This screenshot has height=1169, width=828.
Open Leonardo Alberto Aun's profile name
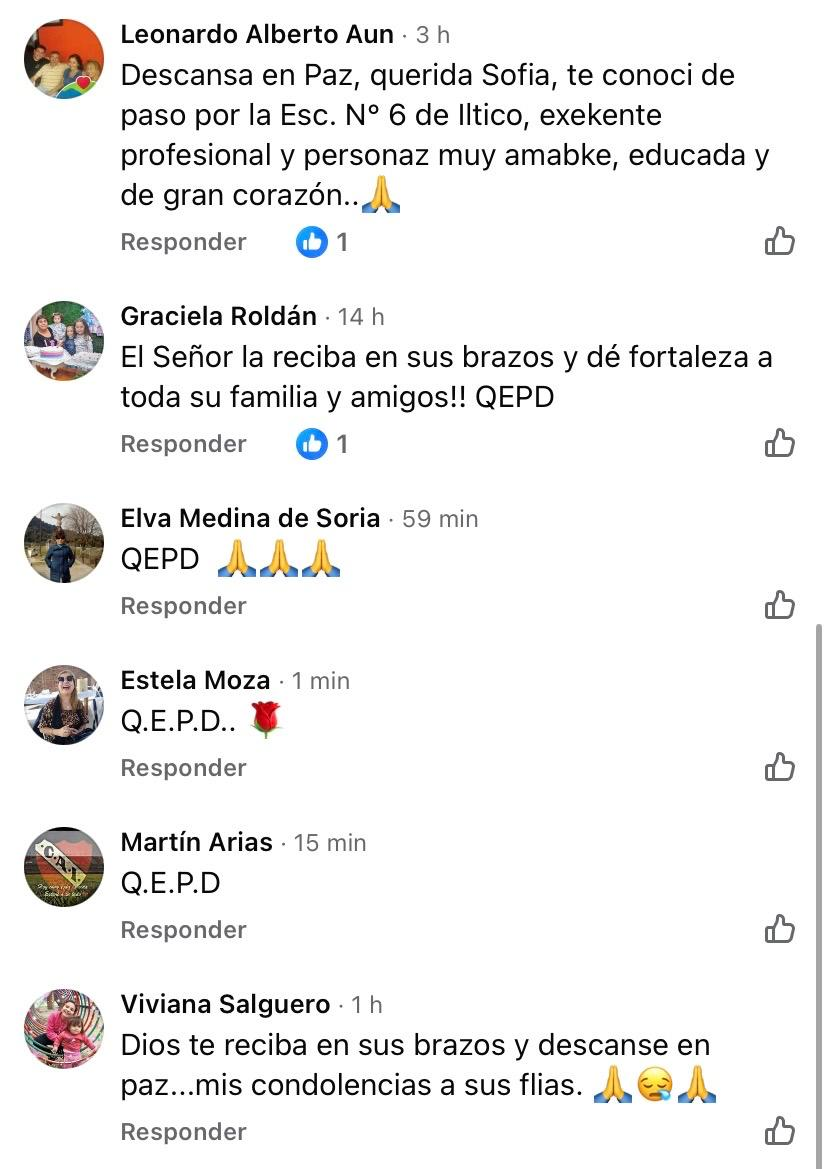pos(257,34)
